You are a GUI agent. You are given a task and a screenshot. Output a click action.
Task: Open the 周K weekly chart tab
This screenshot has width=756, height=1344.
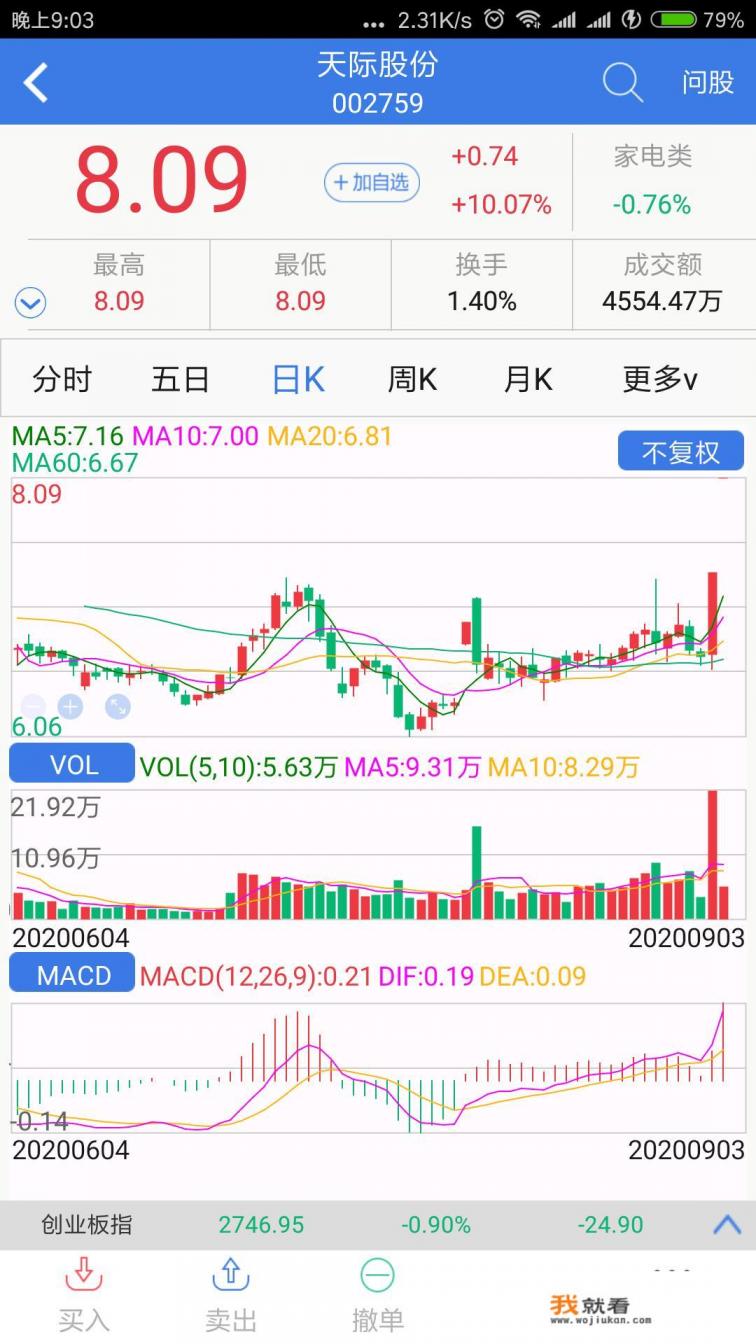pos(410,379)
